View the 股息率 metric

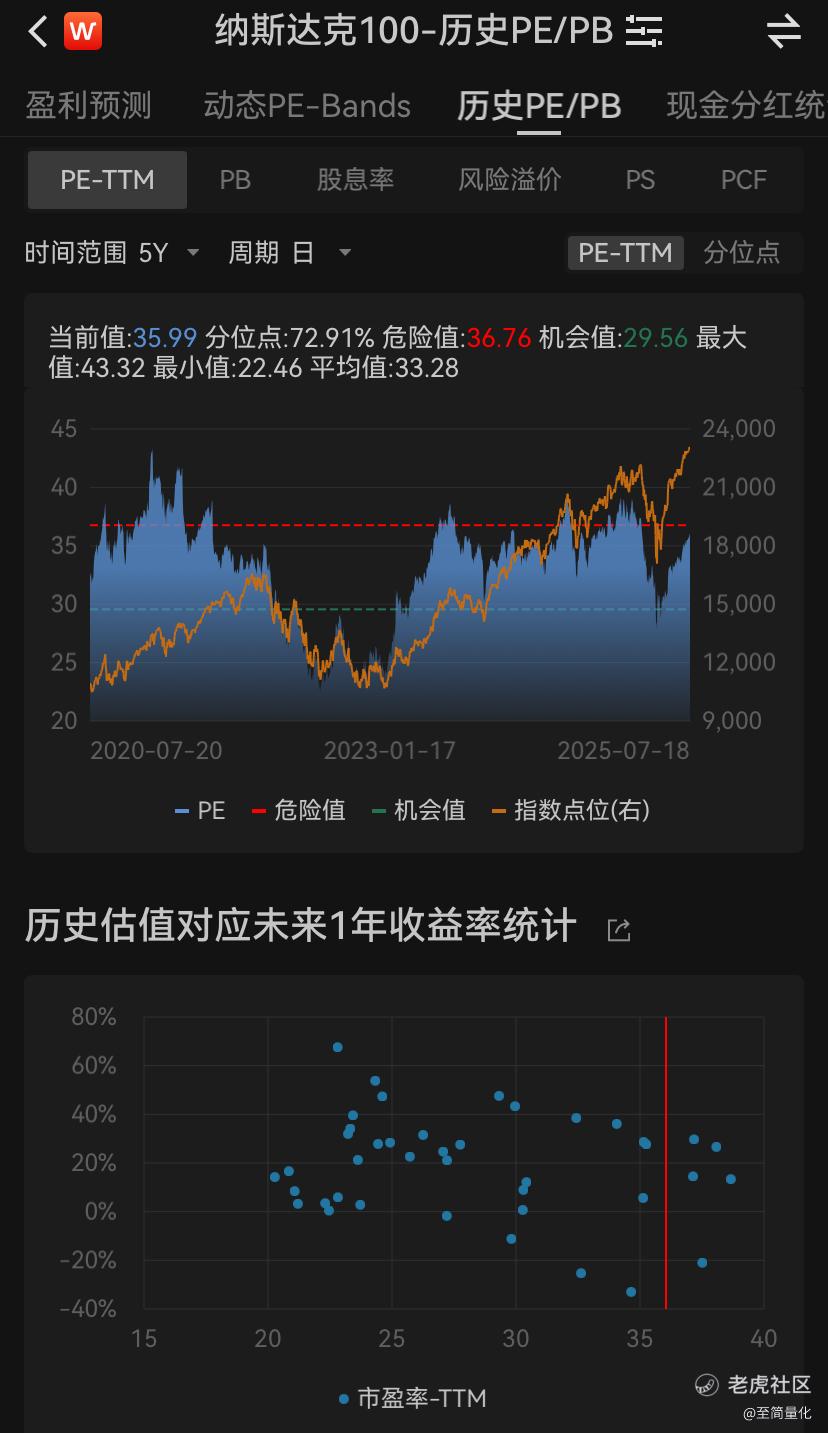[355, 180]
